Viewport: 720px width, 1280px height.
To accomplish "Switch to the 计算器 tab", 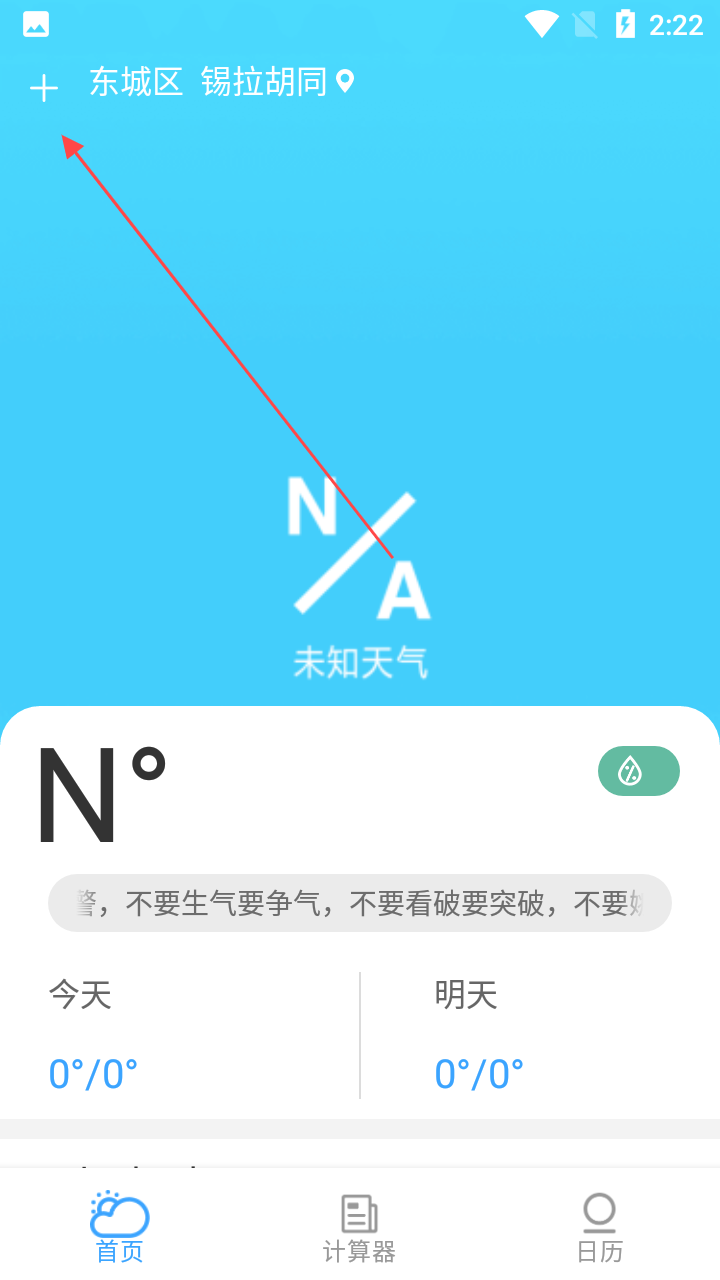I will 360,1227.
